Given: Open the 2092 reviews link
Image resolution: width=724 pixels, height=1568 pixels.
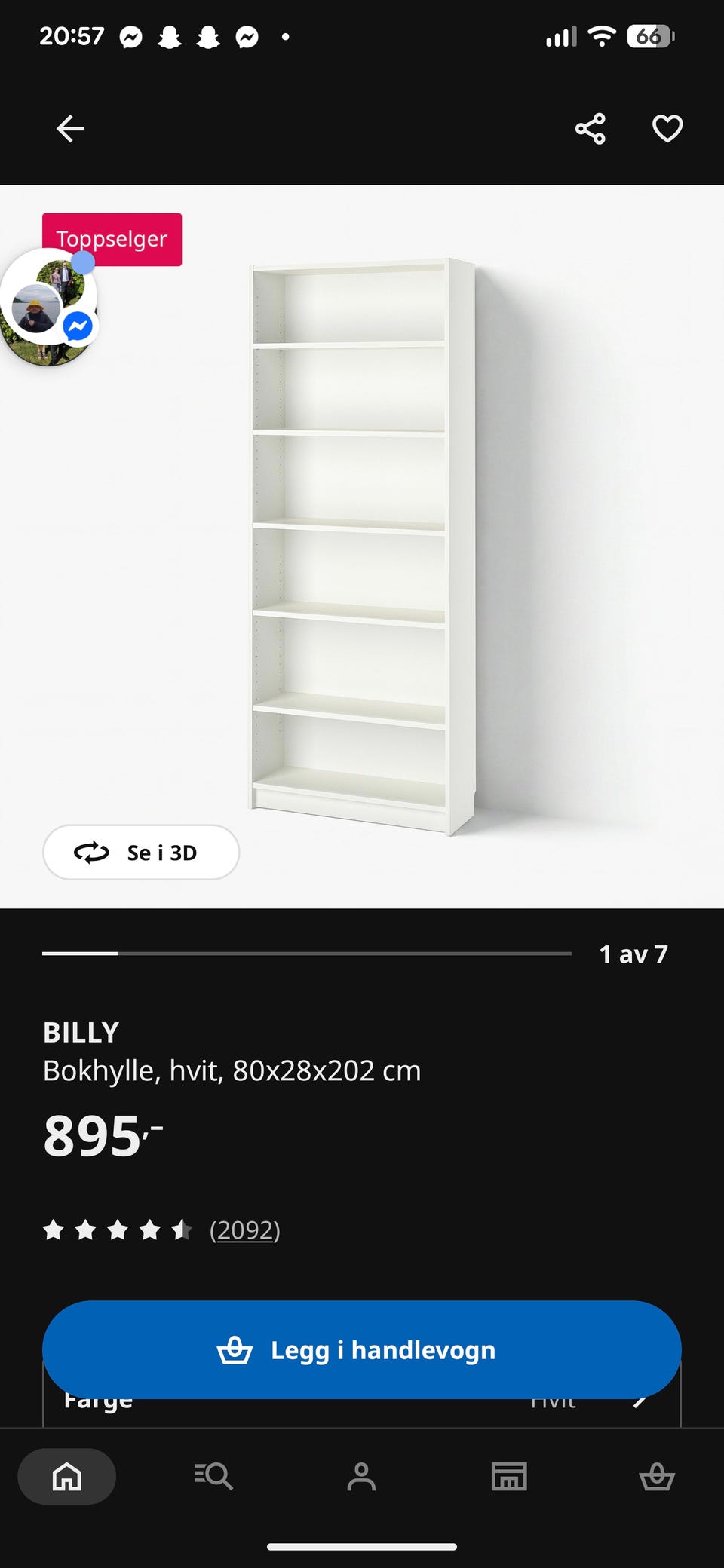Looking at the screenshot, I should (x=245, y=1230).
